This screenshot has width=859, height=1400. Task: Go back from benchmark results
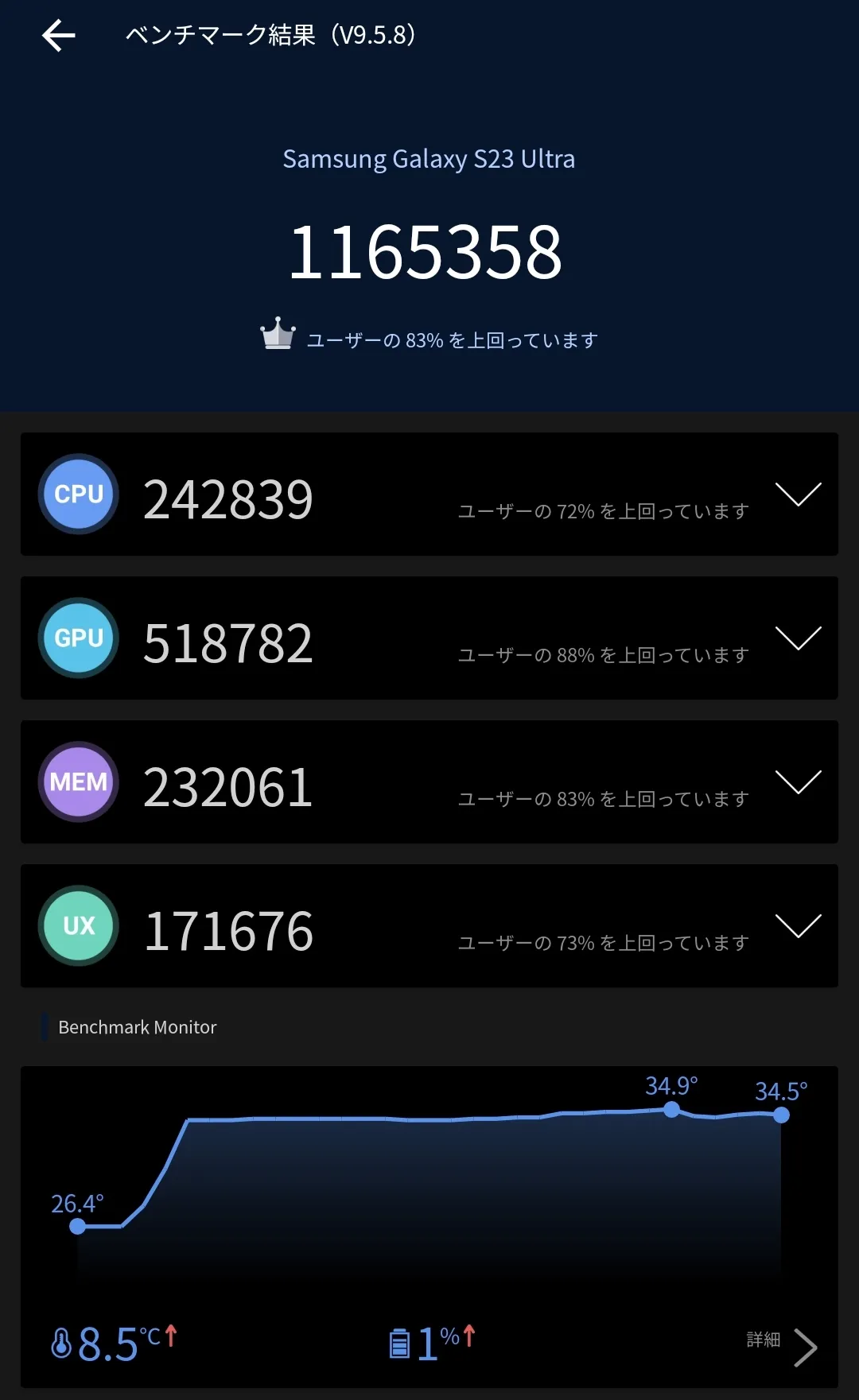tap(59, 36)
